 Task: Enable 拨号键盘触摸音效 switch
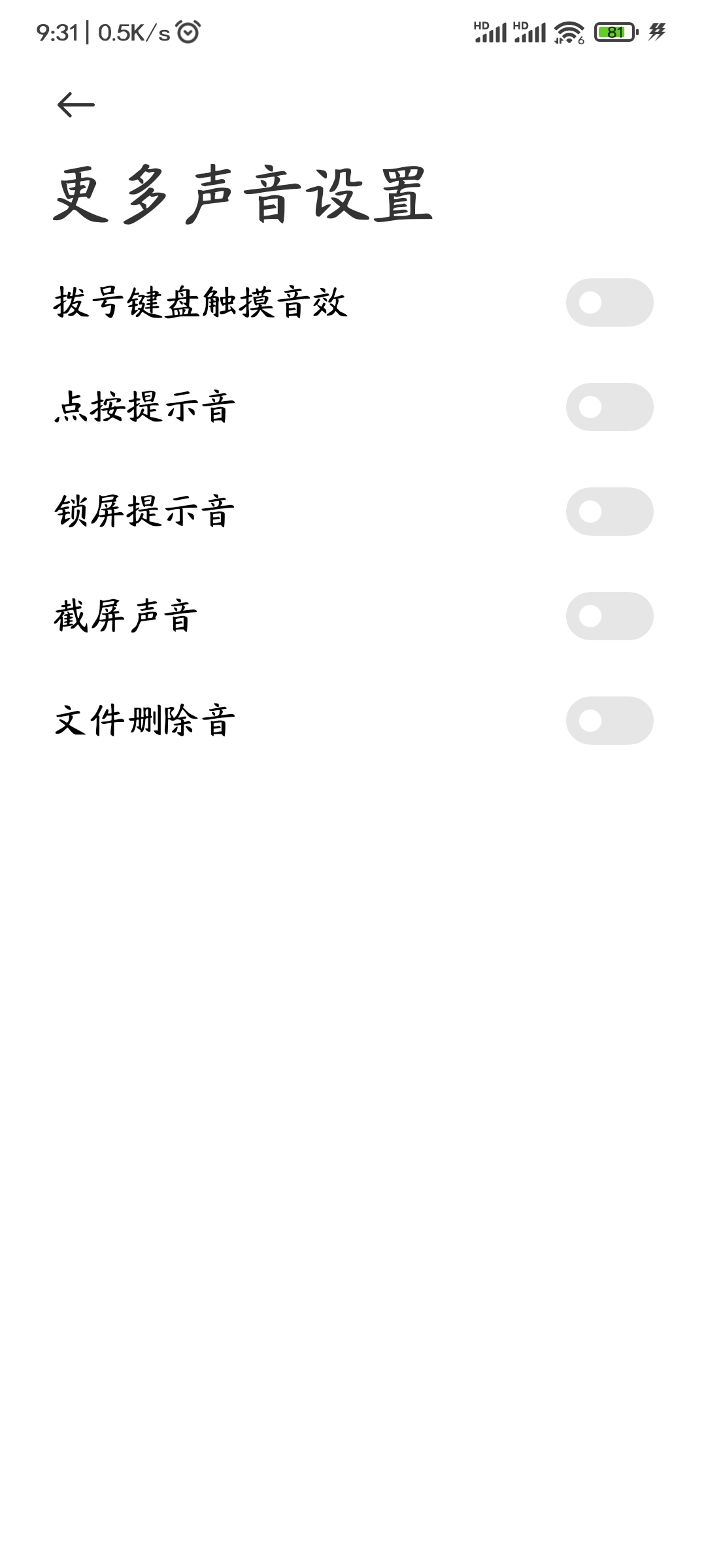click(609, 302)
